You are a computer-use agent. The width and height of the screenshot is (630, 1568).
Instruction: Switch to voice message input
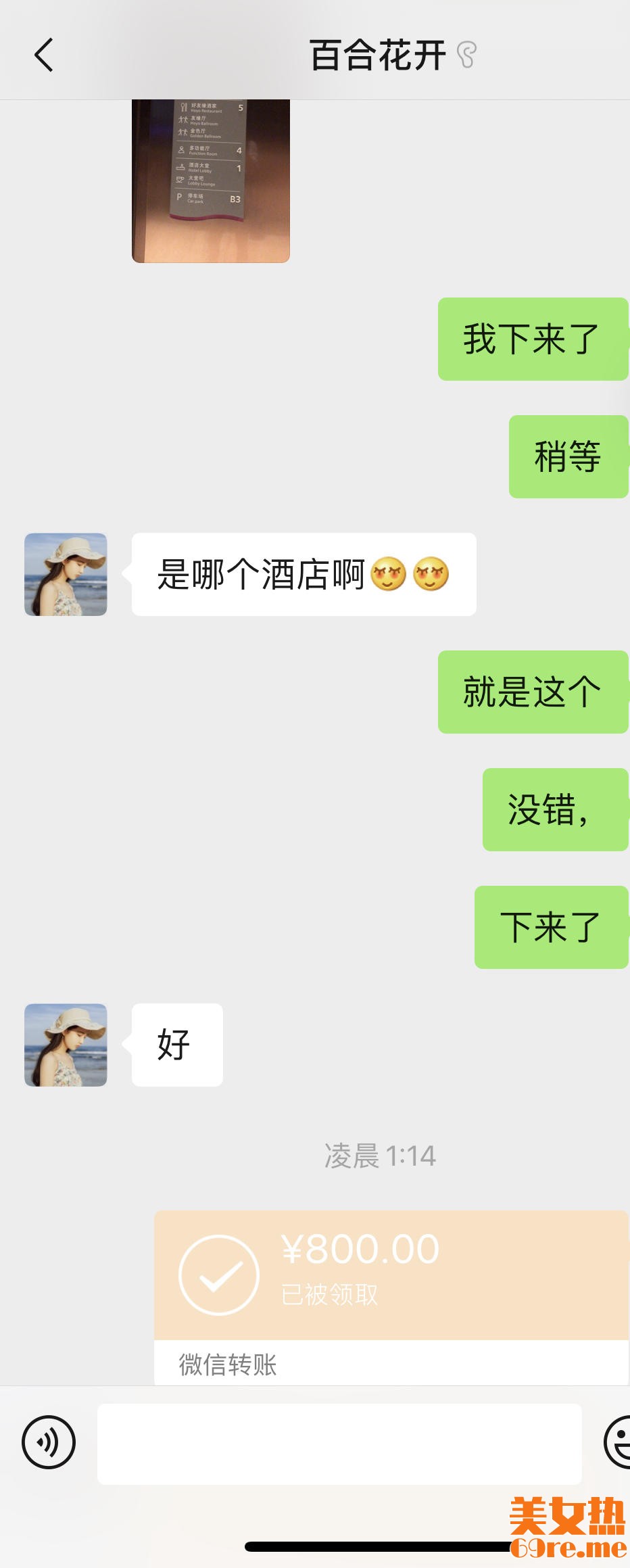[49, 1442]
